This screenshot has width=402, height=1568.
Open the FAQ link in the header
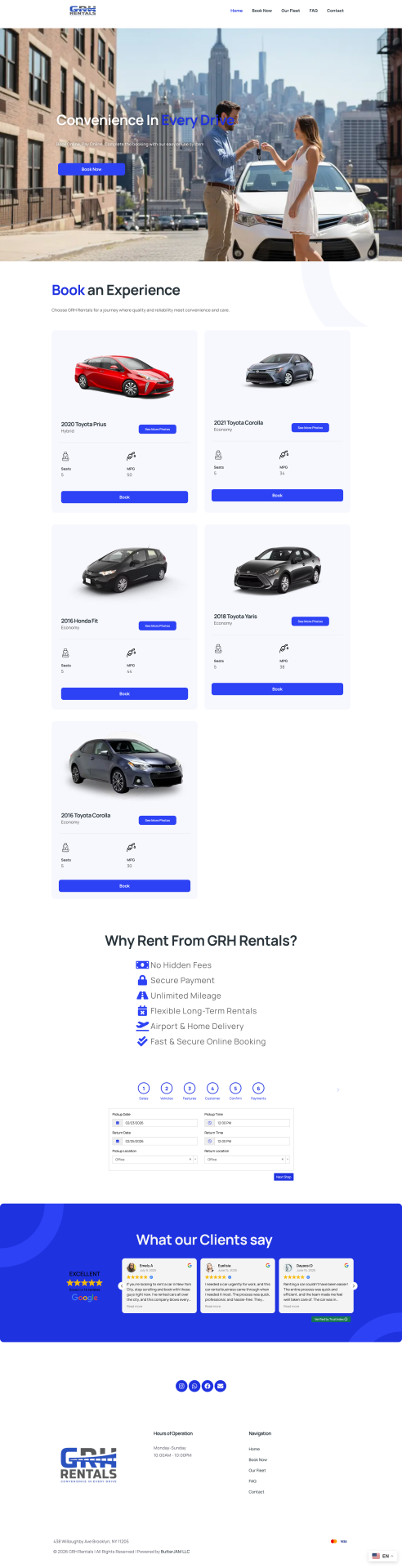313,11
